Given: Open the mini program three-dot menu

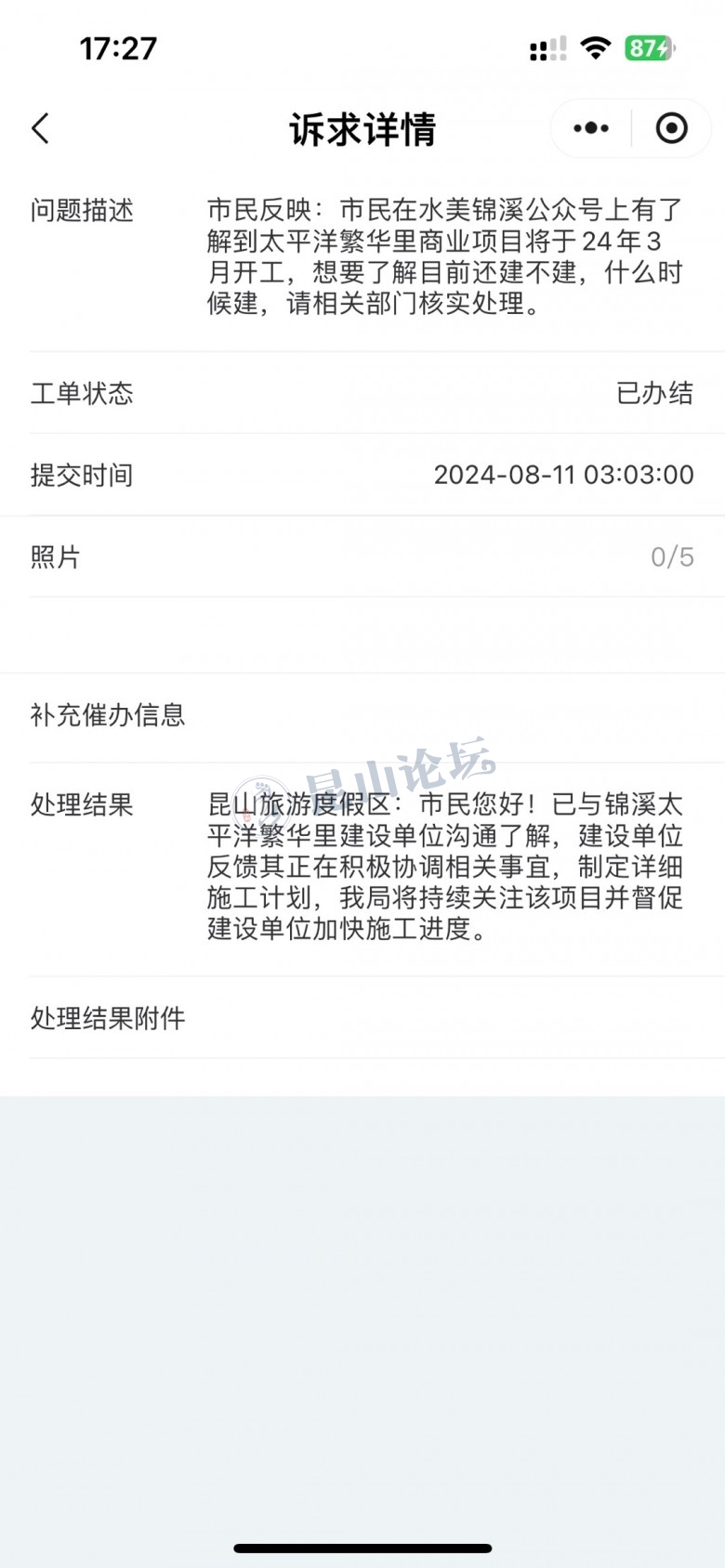Looking at the screenshot, I should point(591,128).
